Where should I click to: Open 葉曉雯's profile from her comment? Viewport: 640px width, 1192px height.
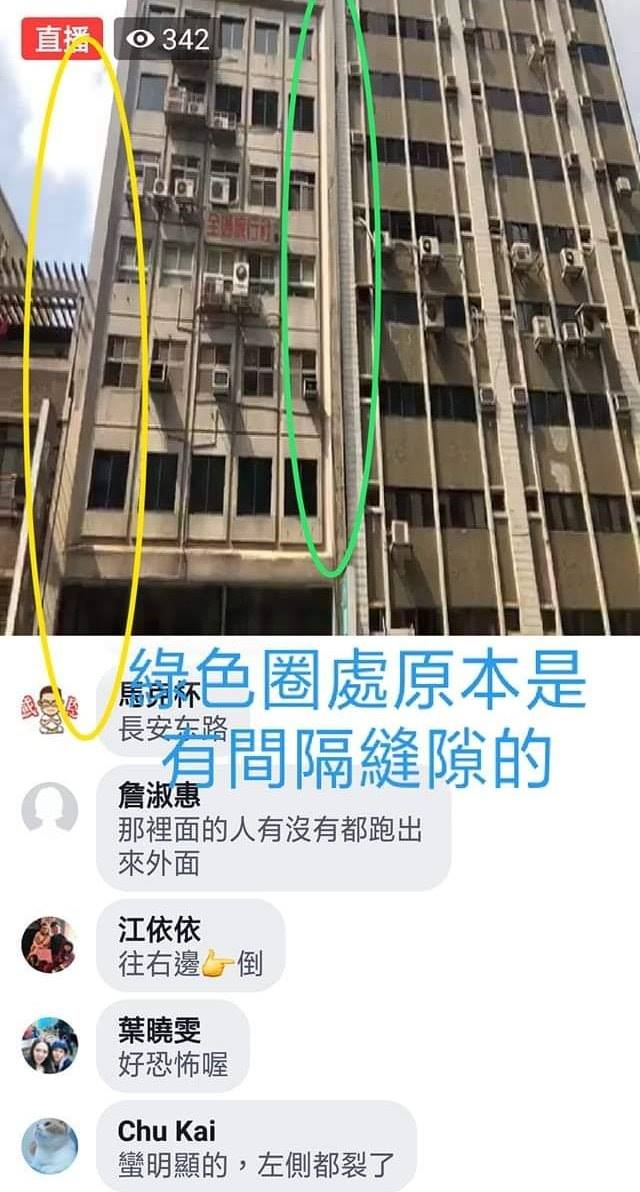click(159, 1030)
